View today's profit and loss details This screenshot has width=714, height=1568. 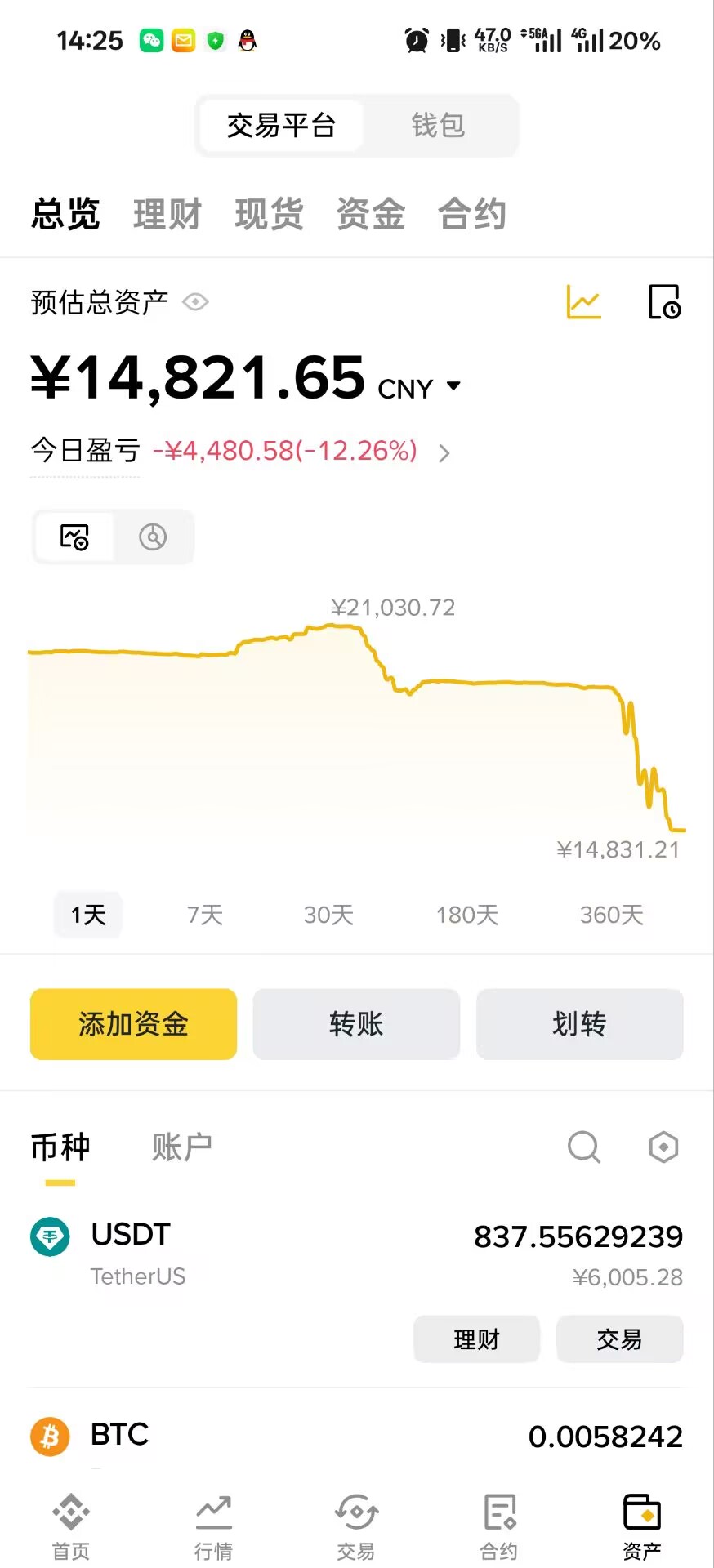pyautogui.click(x=444, y=452)
